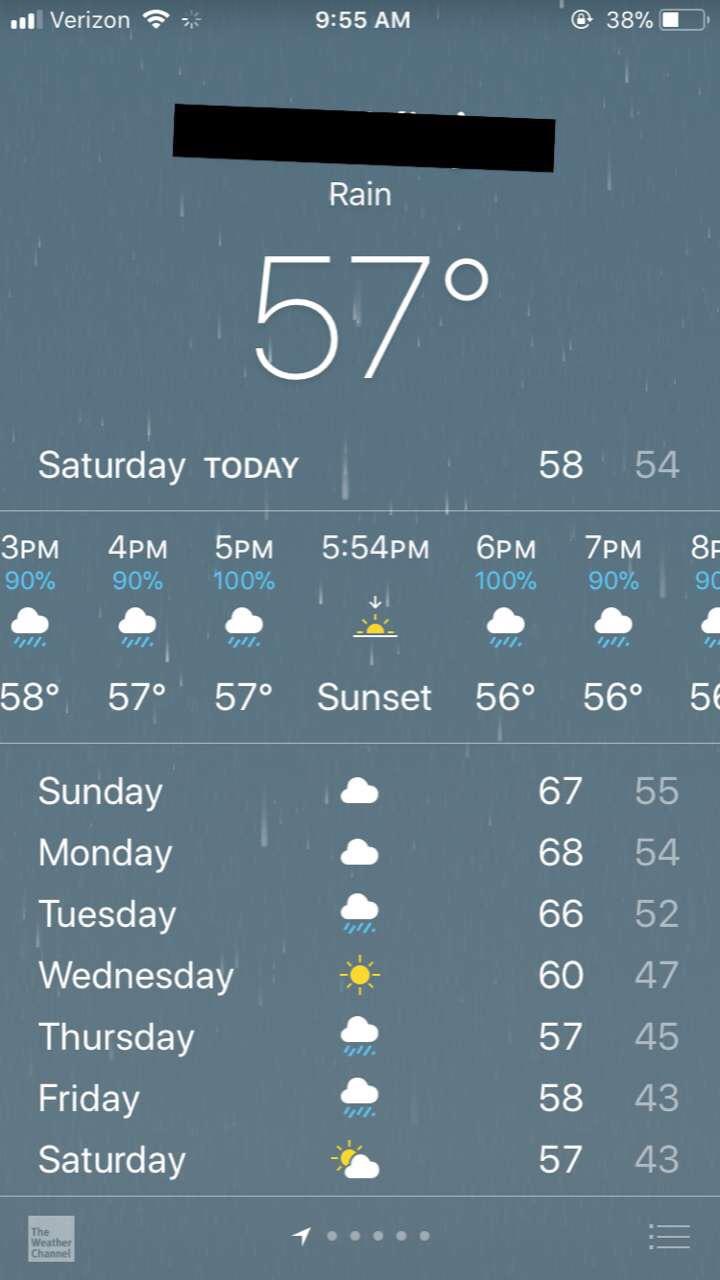Tap the 6PM 100% precipitation label
This screenshot has width=720, height=1280.
(x=505, y=580)
